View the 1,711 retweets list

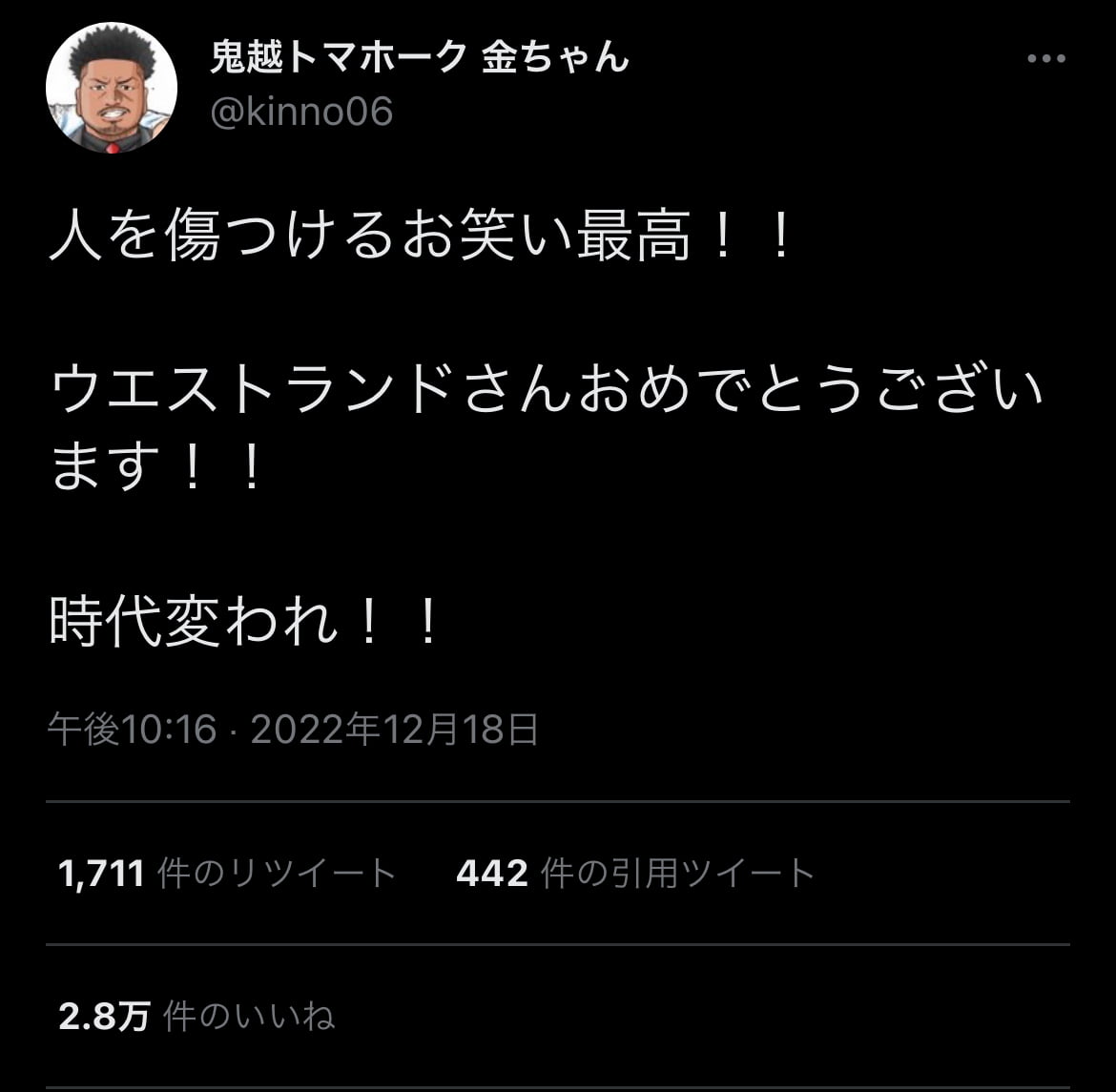pos(227,873)
